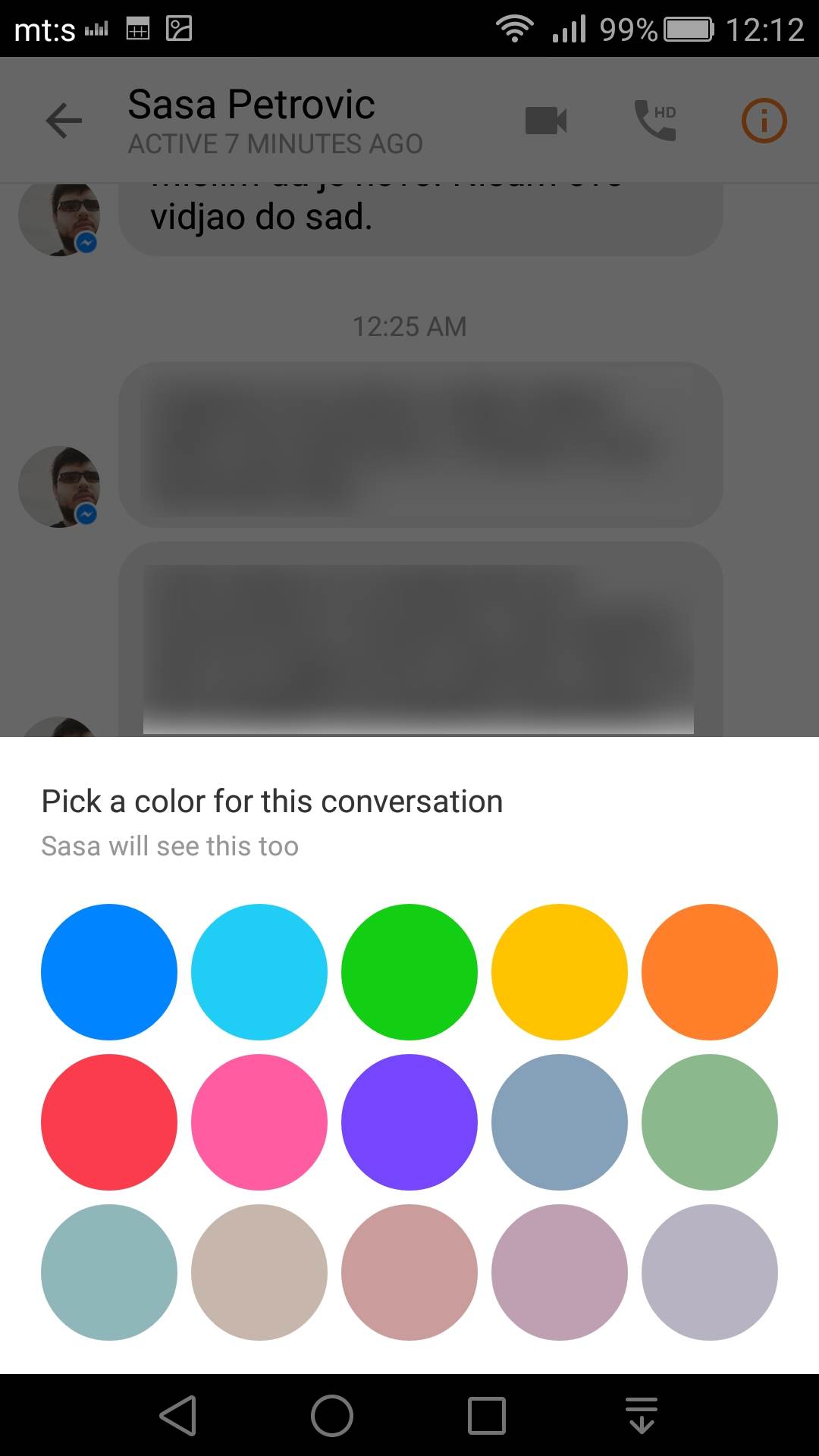Image resolution: width=819 pixels, height=1456 pixels.
Task: Tap the system home button
Action: (x=332, y=1415)
